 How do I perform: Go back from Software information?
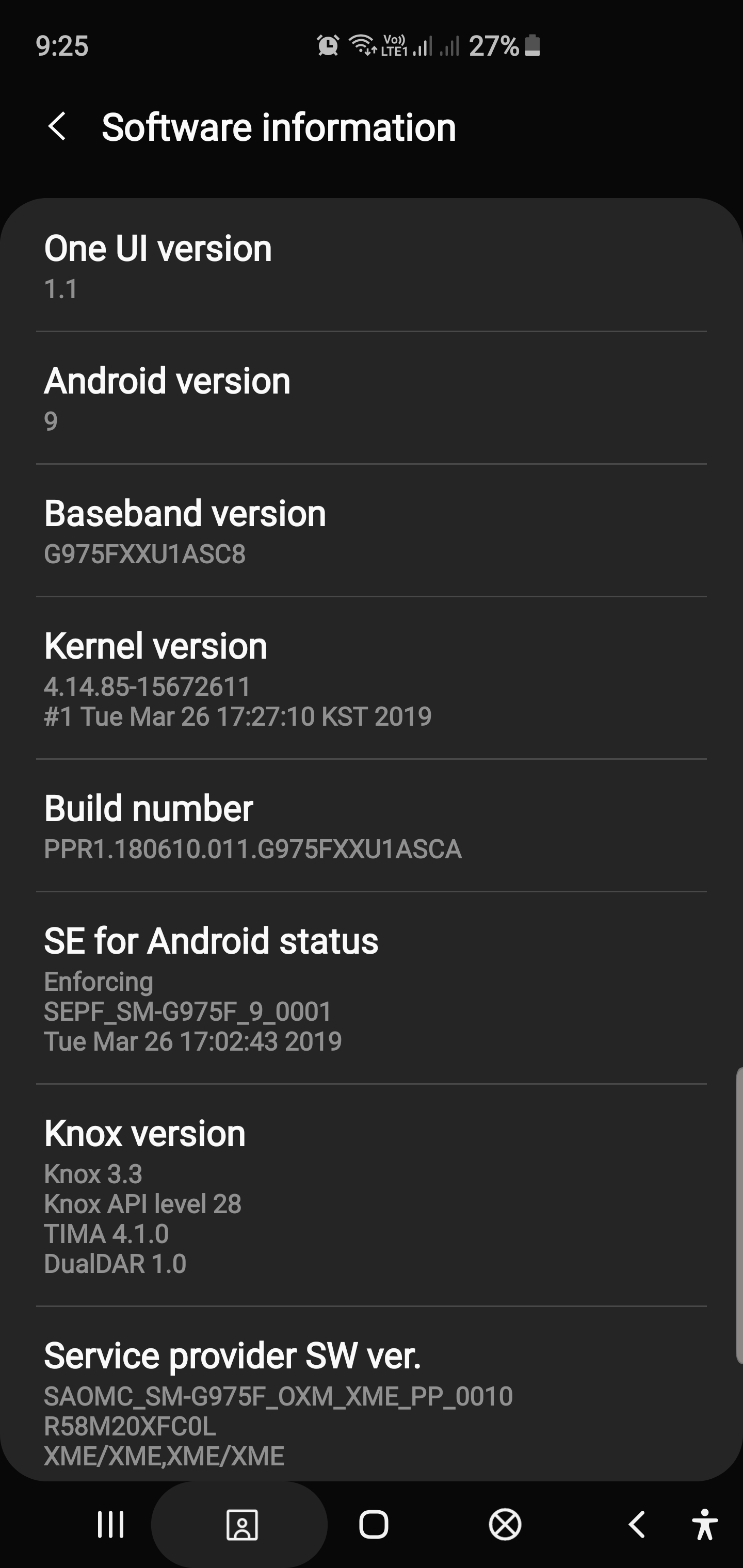pyautogui.click(x=57, y=127)
